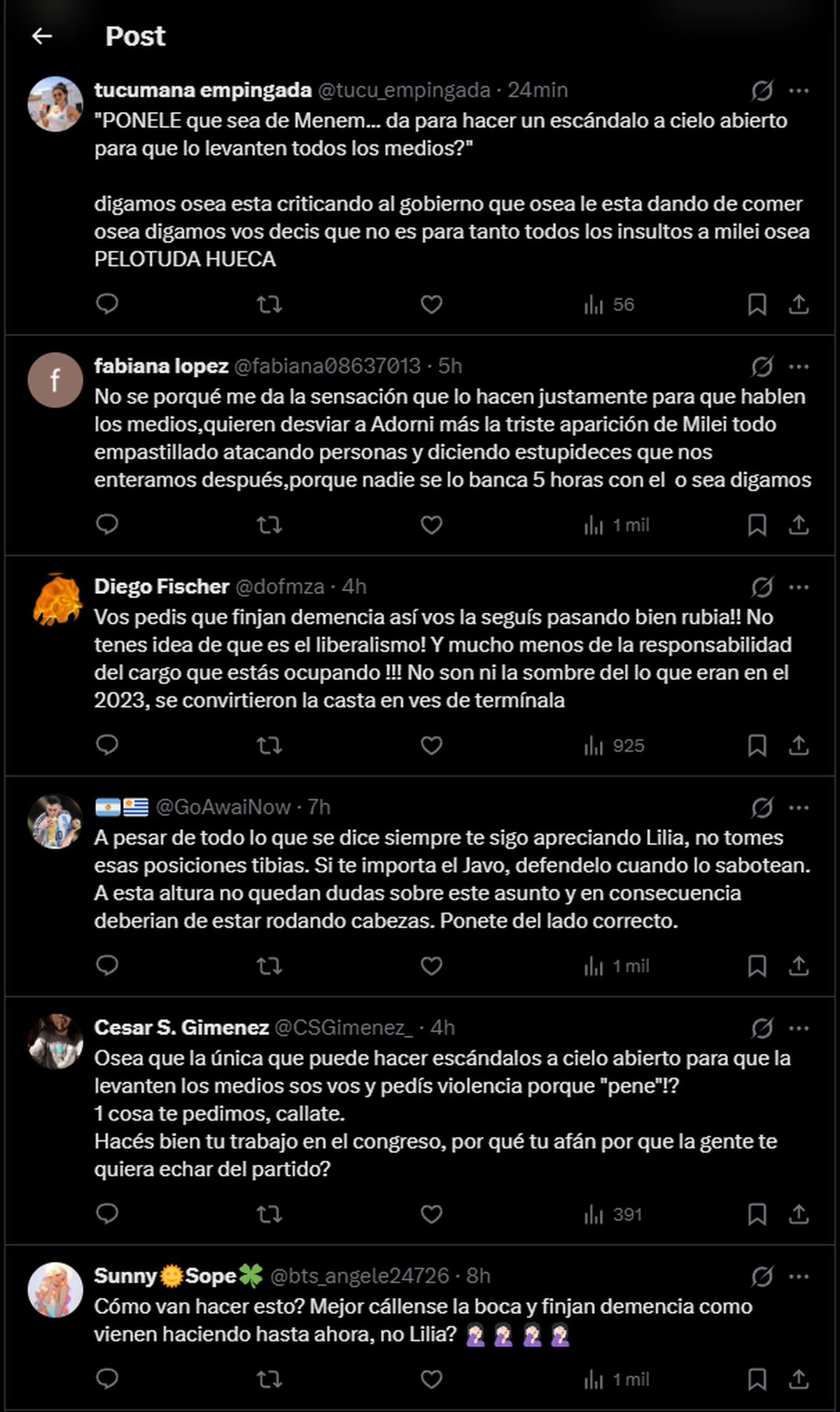Screen dimensions: 840x1412
Task: Open the more options menu on tucumana empingada's post
Action: (799, 90)
